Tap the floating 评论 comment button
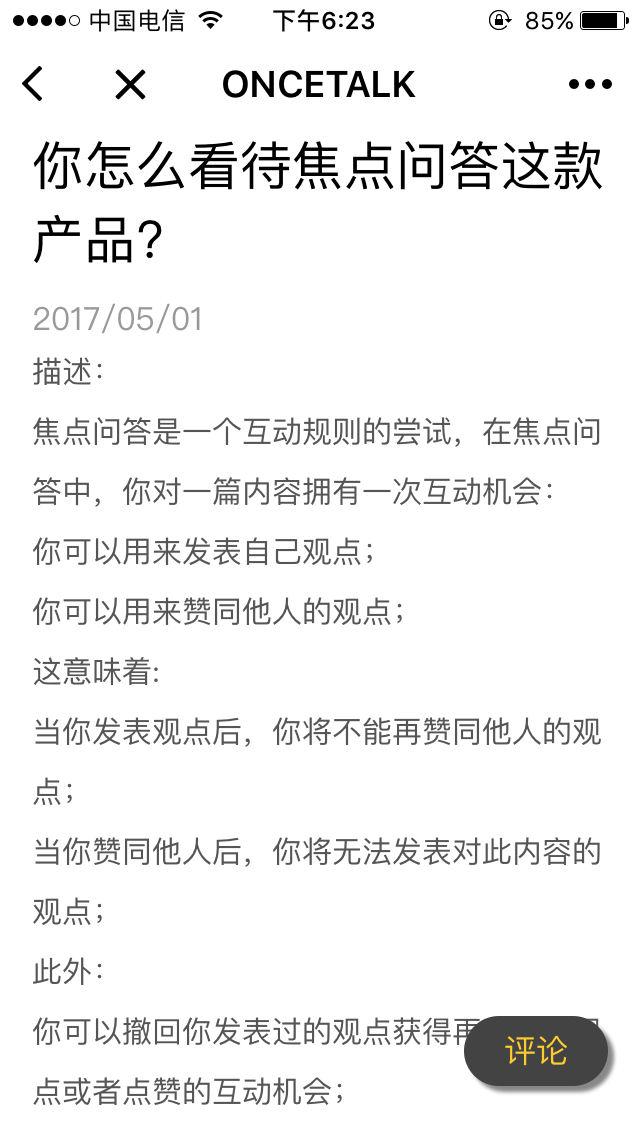Viewport: 640px width, 1136px height. pos(536,1051)
